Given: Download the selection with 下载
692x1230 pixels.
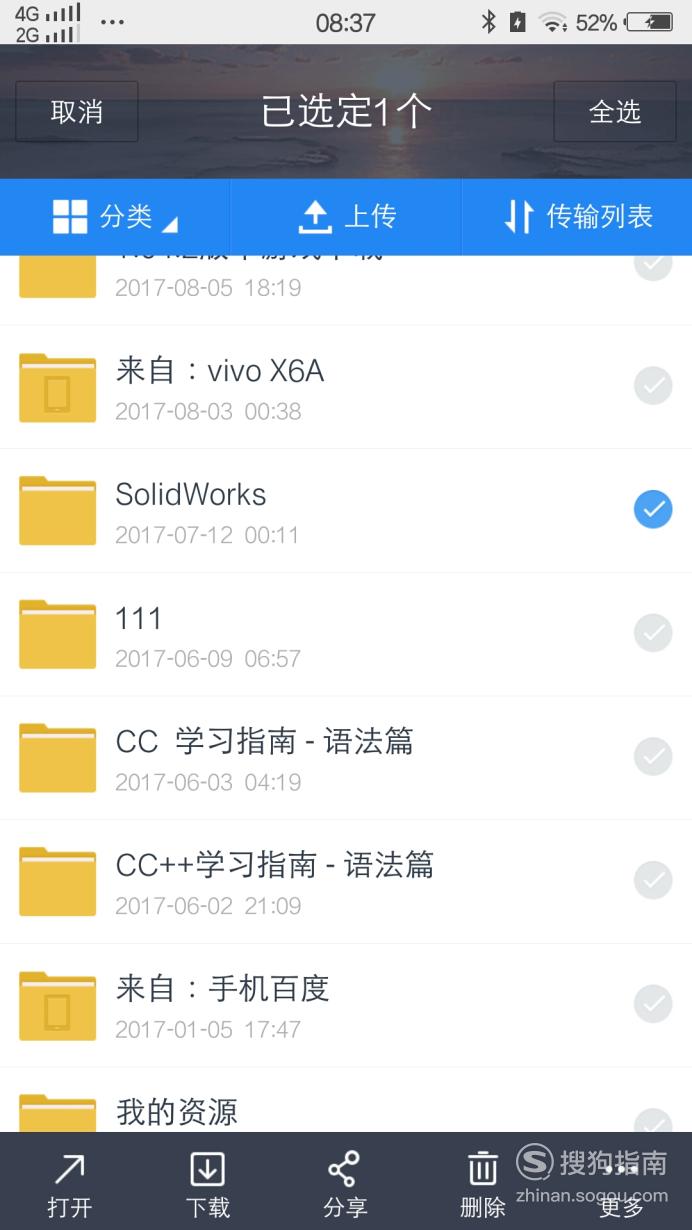Looking at the screenshot, I should pyautogui.click(x=207, y=1184).
